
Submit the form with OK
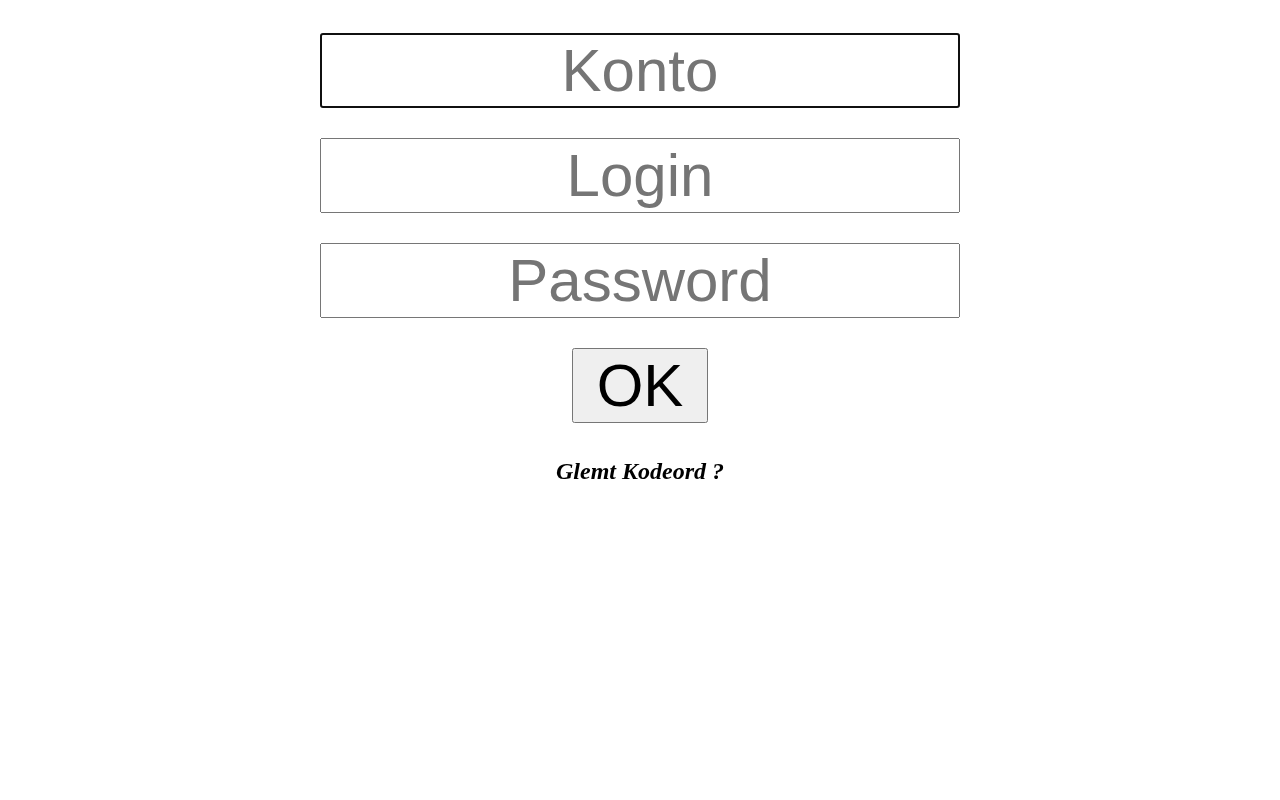(x=640, y=386)
